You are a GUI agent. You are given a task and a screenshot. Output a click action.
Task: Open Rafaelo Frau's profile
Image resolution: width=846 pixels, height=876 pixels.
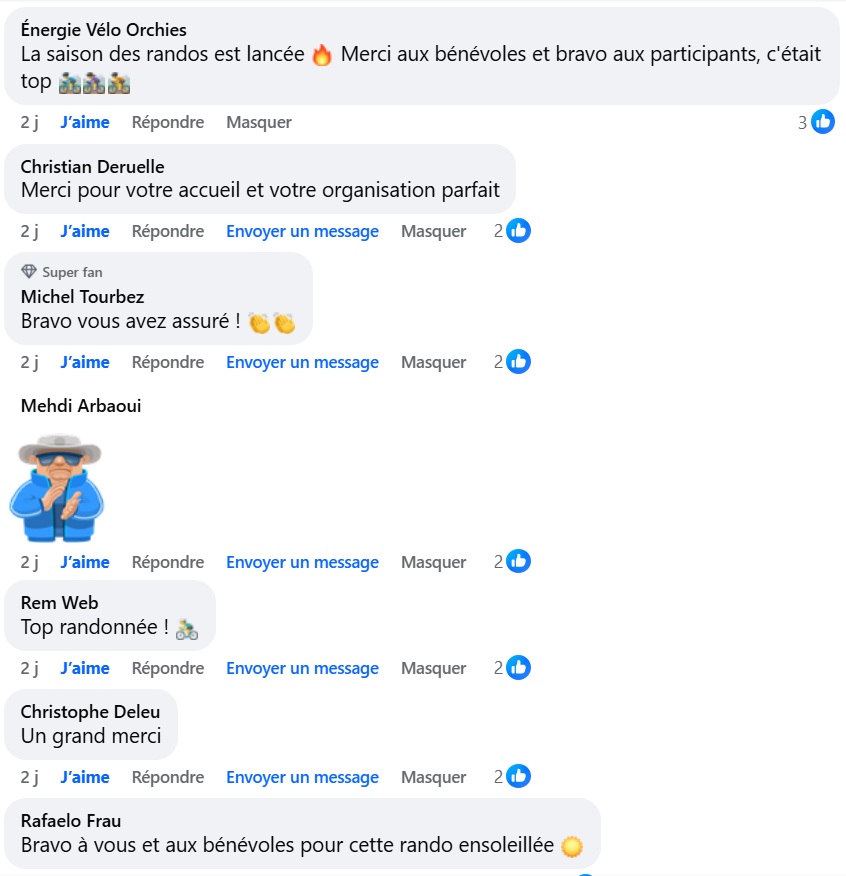70,821
